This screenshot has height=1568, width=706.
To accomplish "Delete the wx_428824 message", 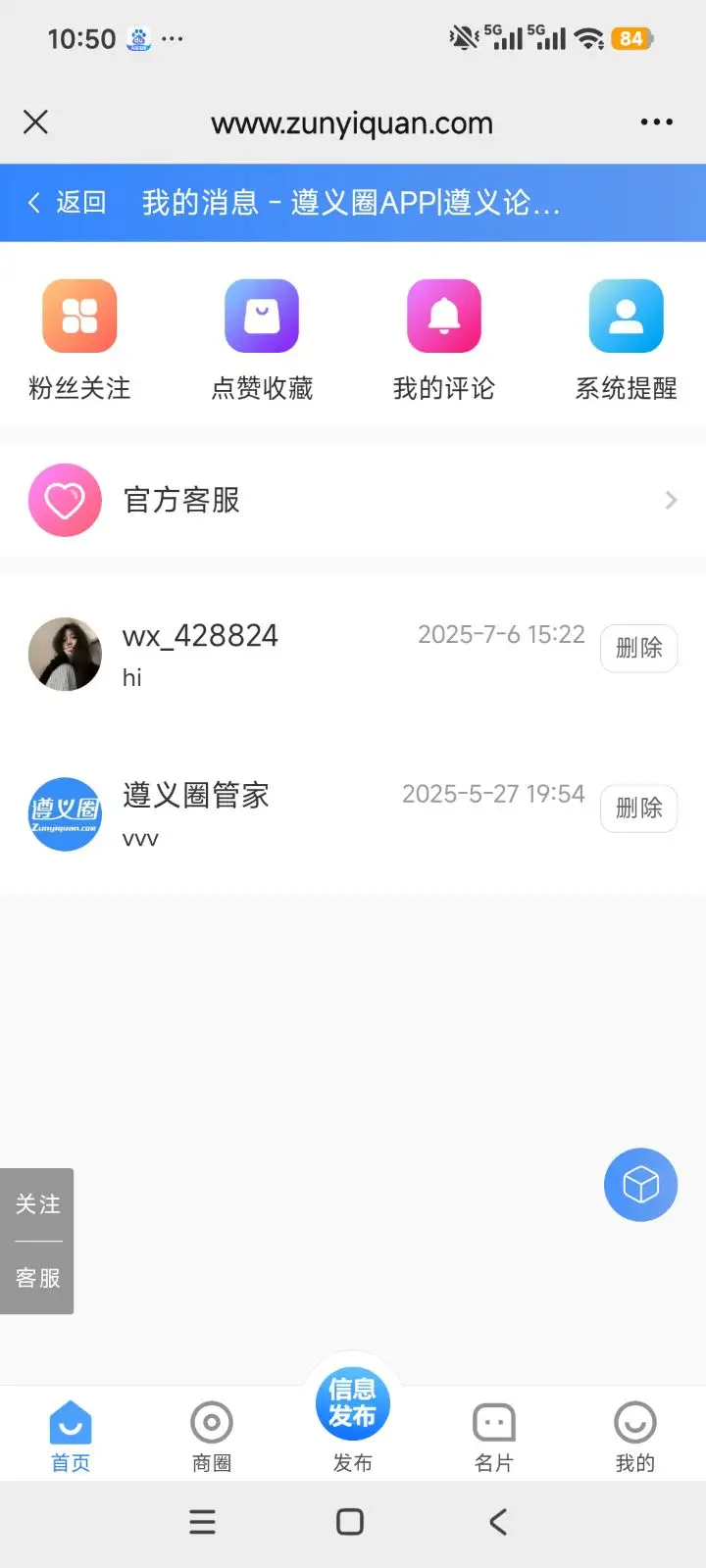I will tap(638, 649).
